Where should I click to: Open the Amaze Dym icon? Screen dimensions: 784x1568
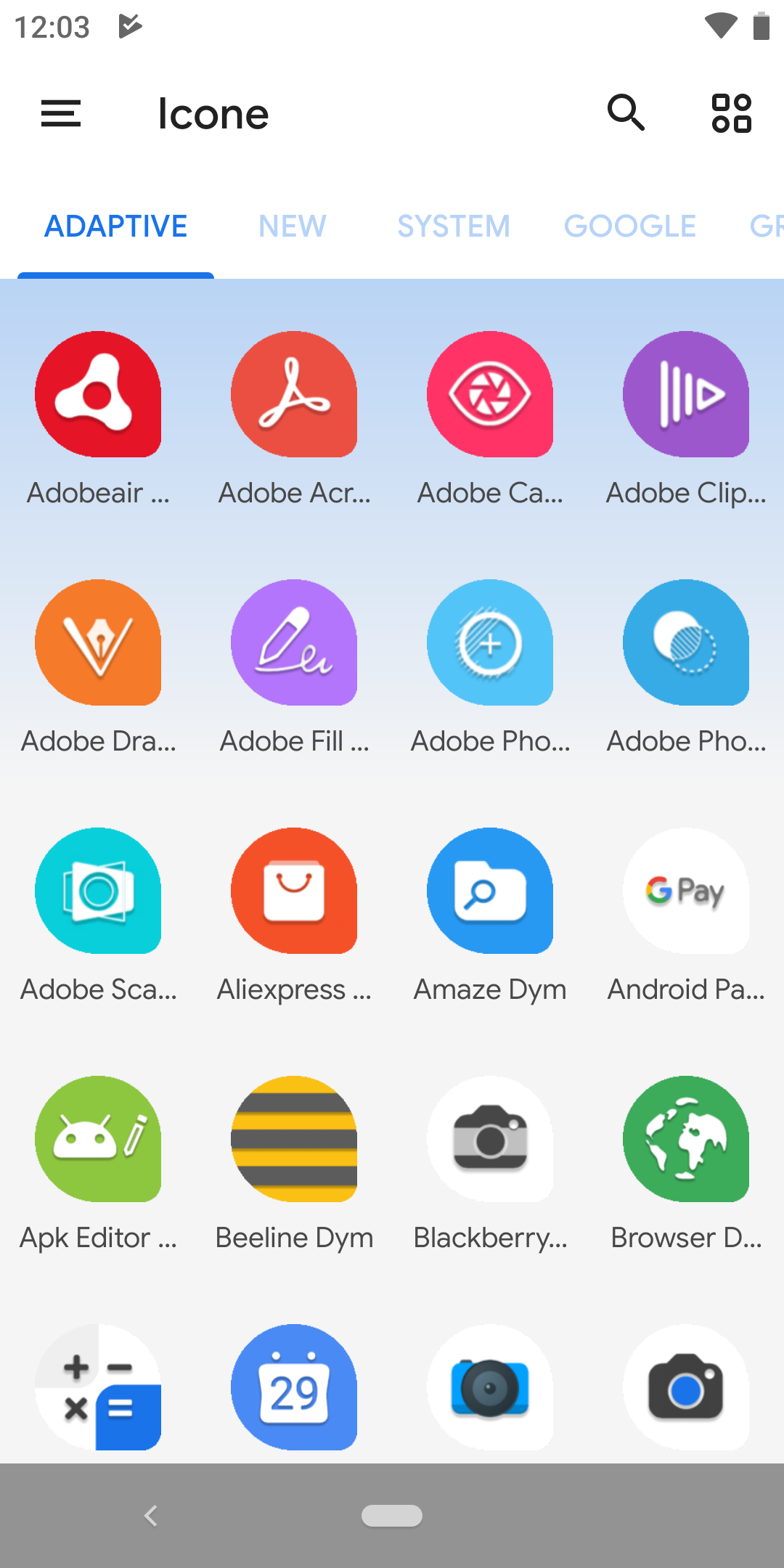click(490, 891)
